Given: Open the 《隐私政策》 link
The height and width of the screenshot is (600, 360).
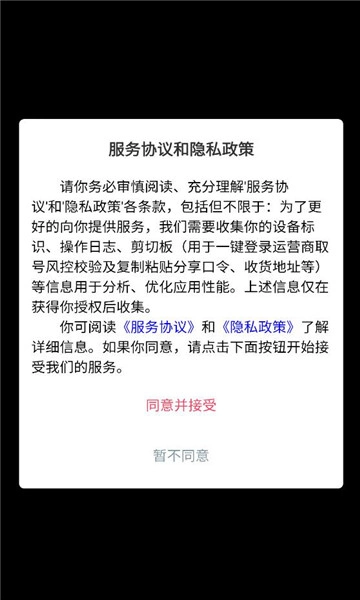Looking at the screenshot, I should pyautogui.click(x=258, y=328).
